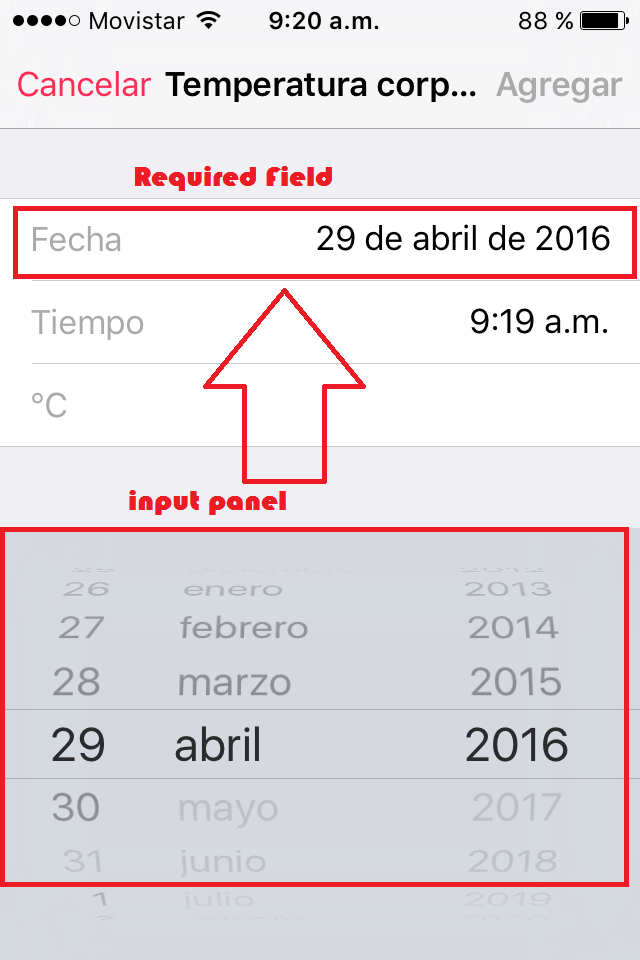Image resolution: width=640 pixels, height=960 pixels.
Task: Choose mayo in the month wheel
Action: 228,809
